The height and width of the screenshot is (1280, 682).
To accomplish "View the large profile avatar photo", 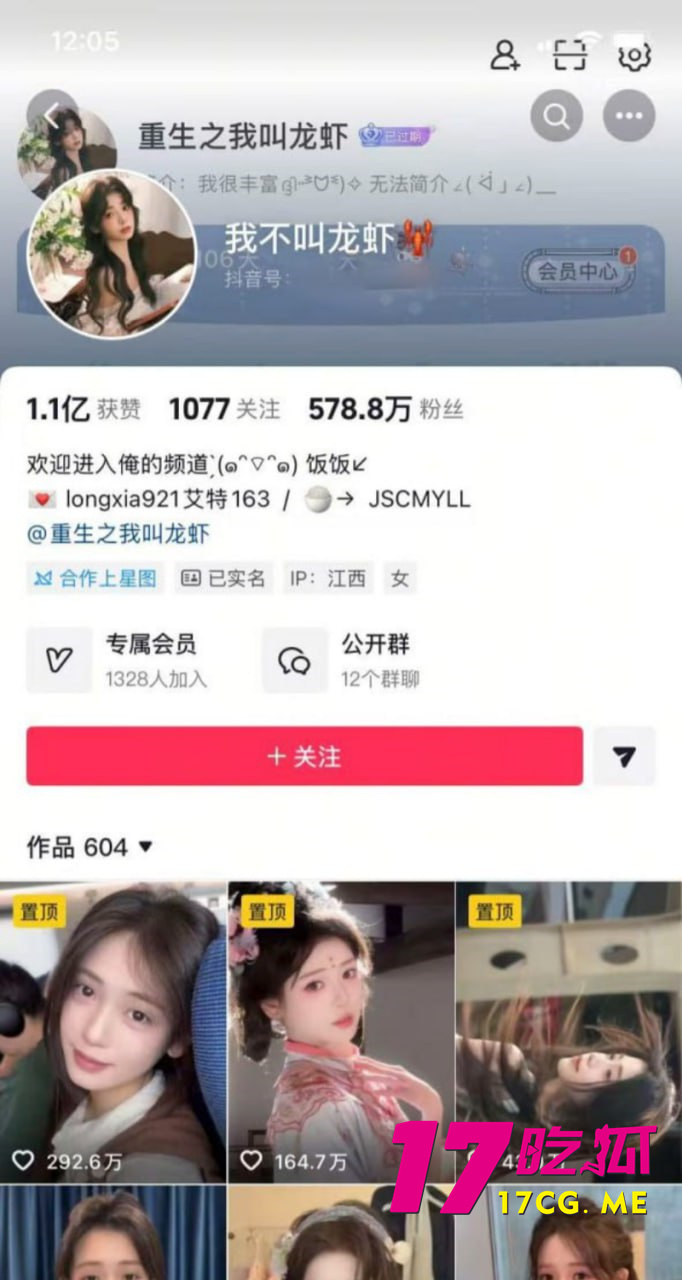I will [x=112, y=254].
